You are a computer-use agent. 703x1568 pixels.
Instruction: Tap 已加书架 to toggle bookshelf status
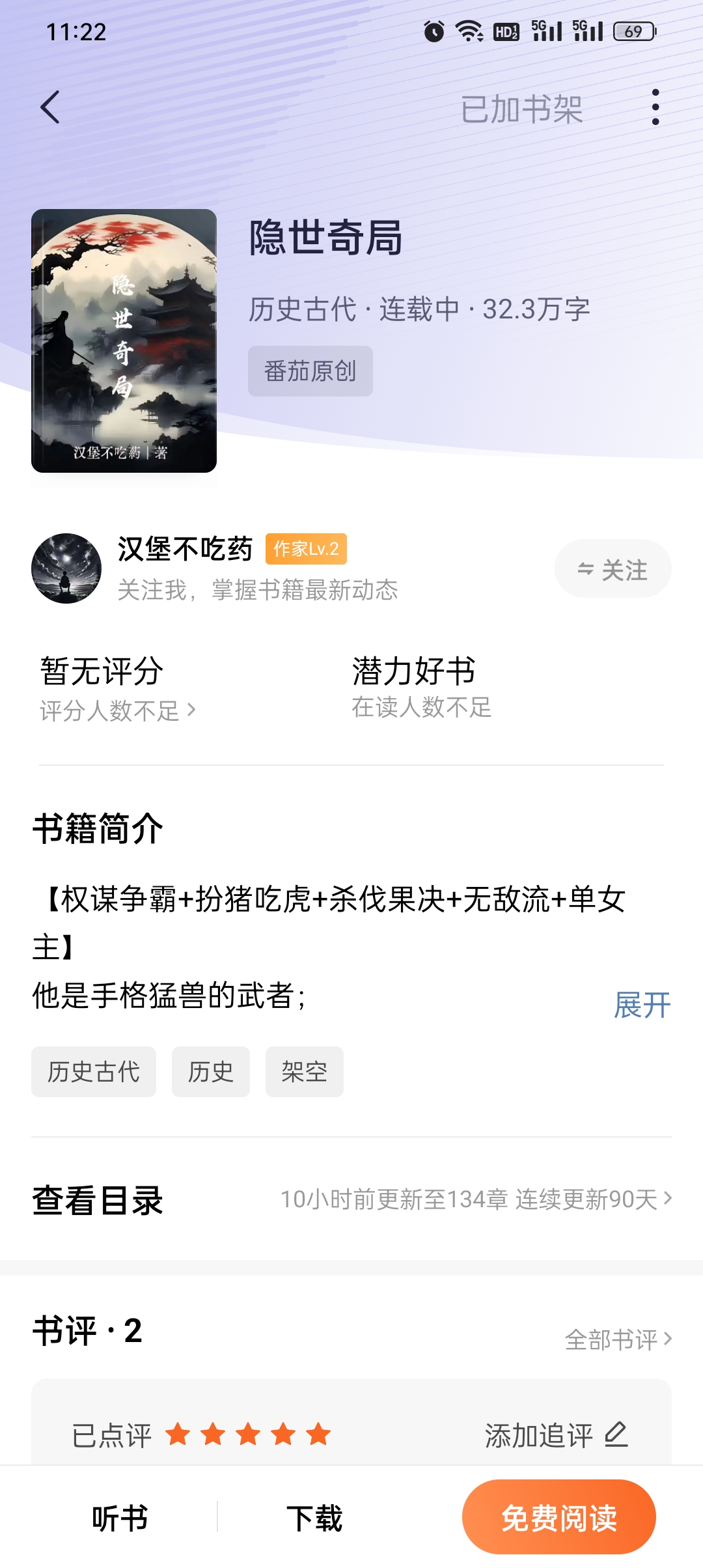tap(523, 109)
